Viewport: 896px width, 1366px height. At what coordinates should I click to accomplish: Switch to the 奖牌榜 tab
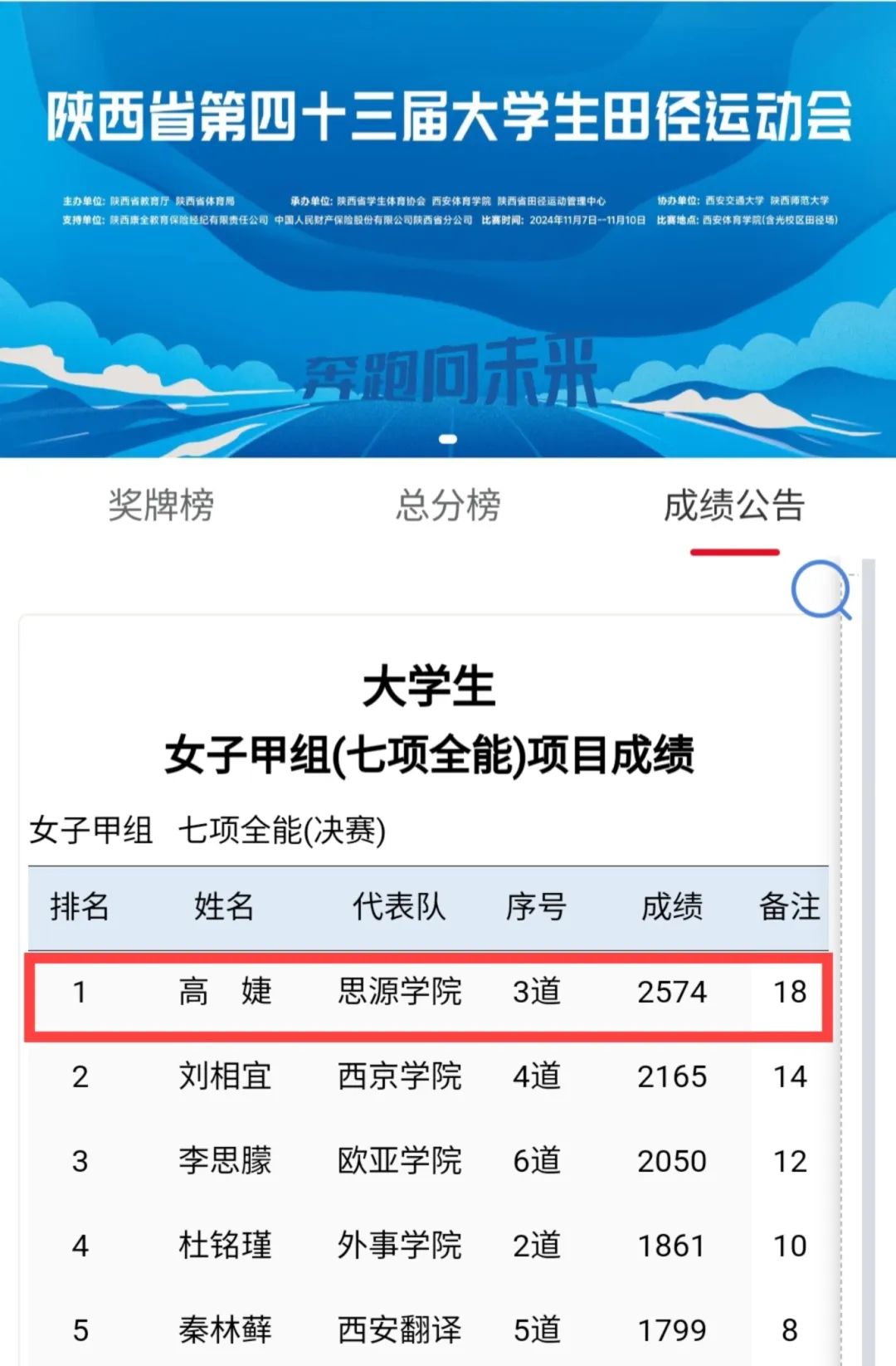[161, 505]
